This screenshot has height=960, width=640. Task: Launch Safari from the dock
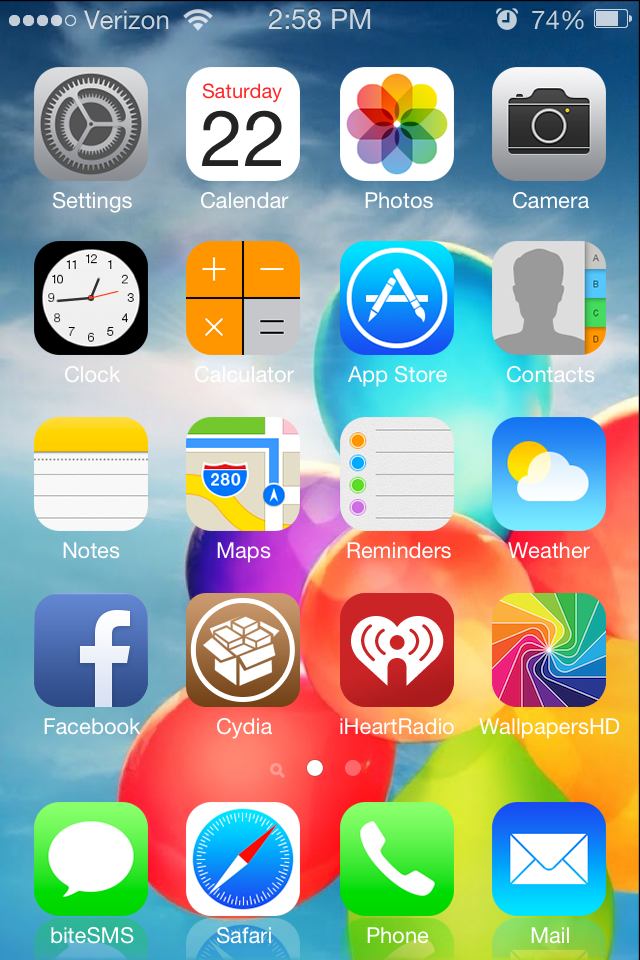tap(243, 859)
